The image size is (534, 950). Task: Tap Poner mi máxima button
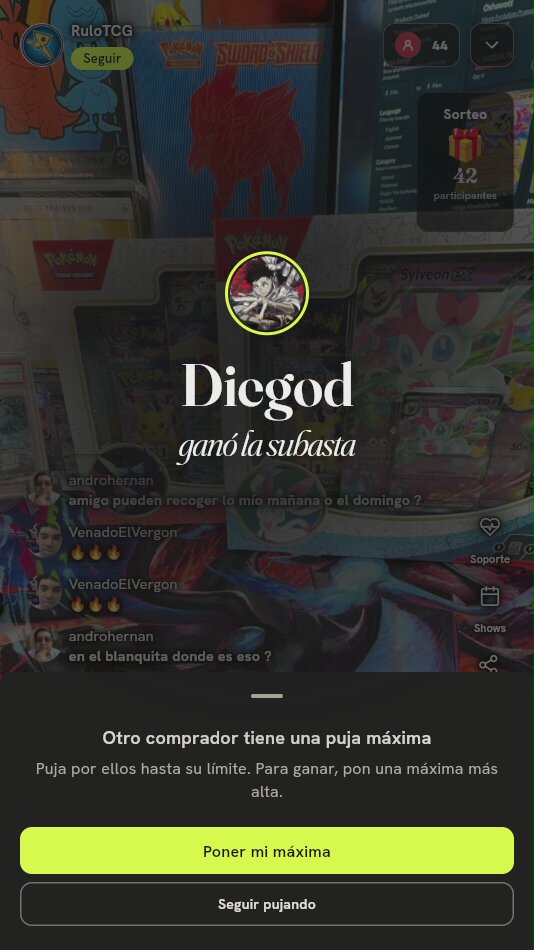pyautogui.click(x=267, y=851)
